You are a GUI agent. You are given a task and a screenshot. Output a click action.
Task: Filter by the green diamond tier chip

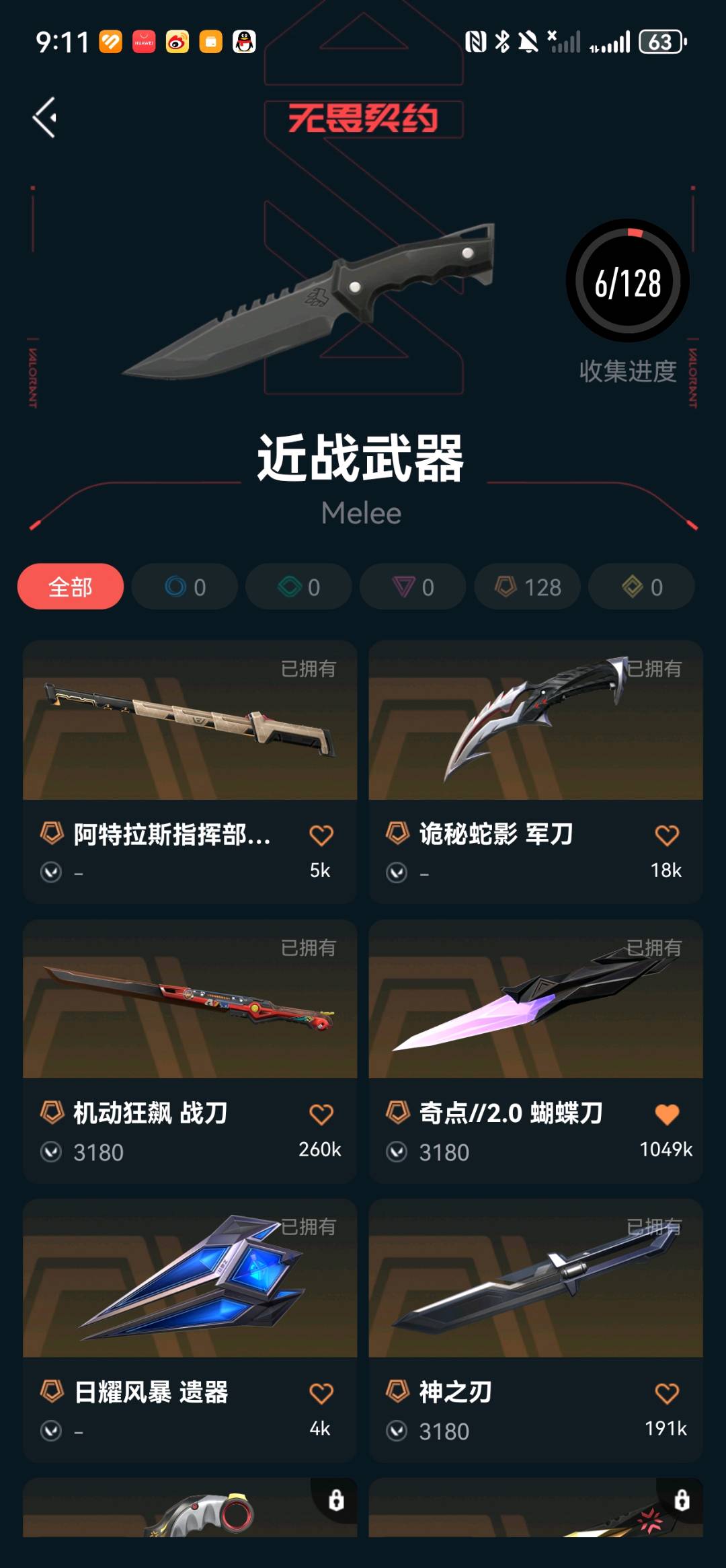299,587
